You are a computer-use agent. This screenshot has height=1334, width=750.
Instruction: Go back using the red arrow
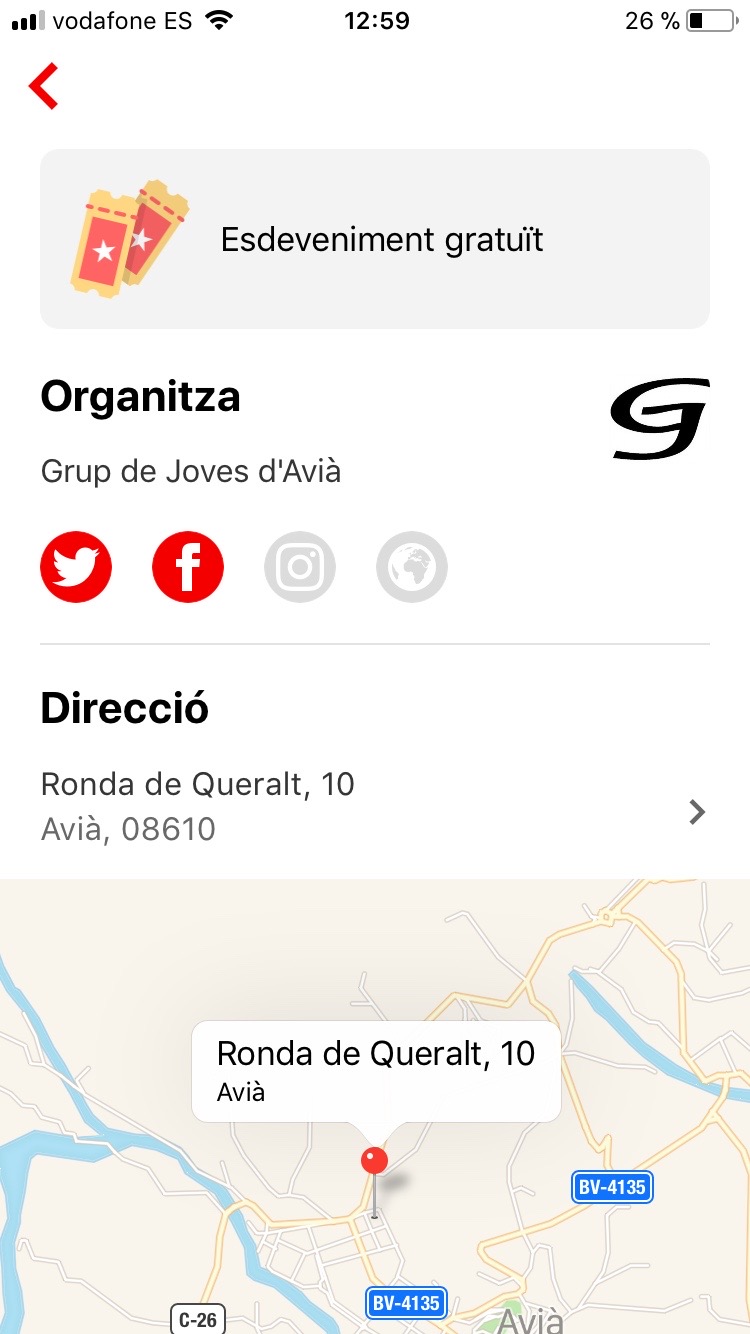click(x=44, y=86)
